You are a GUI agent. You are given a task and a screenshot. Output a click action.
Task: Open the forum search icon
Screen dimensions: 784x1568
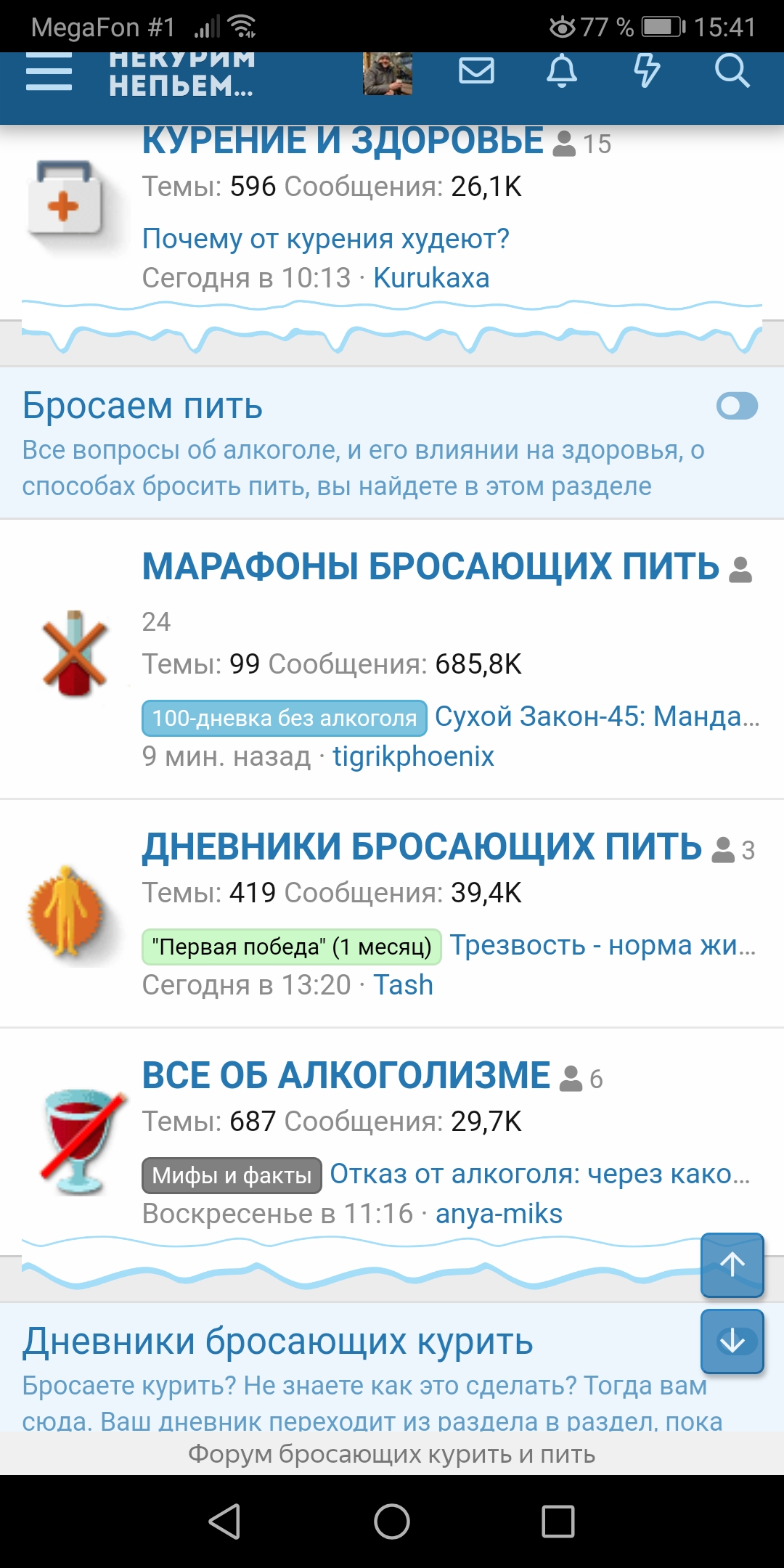tap(733, 73)
